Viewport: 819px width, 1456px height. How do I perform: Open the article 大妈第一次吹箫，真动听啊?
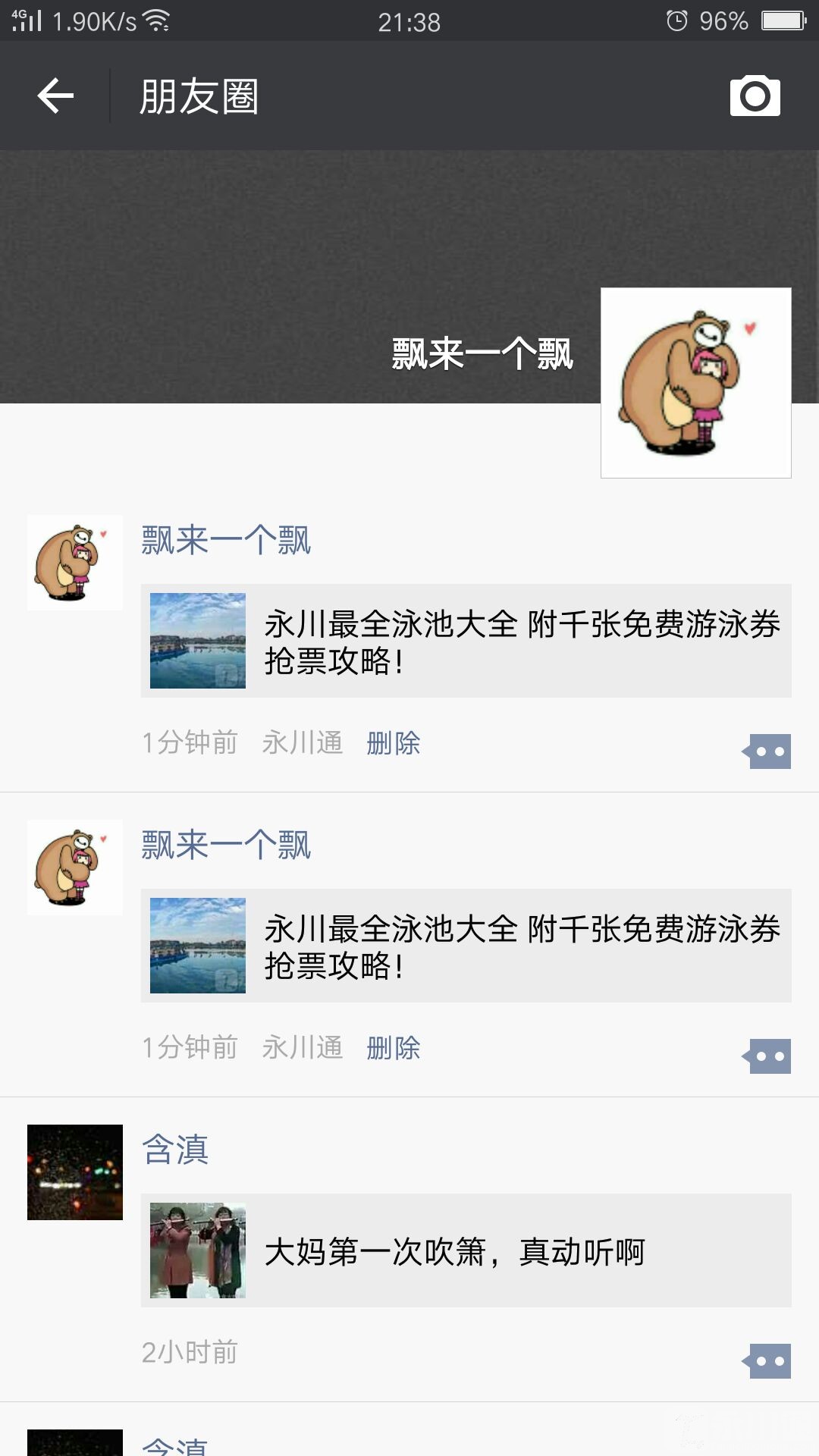pyautogui.click(x=466, y=1250)
